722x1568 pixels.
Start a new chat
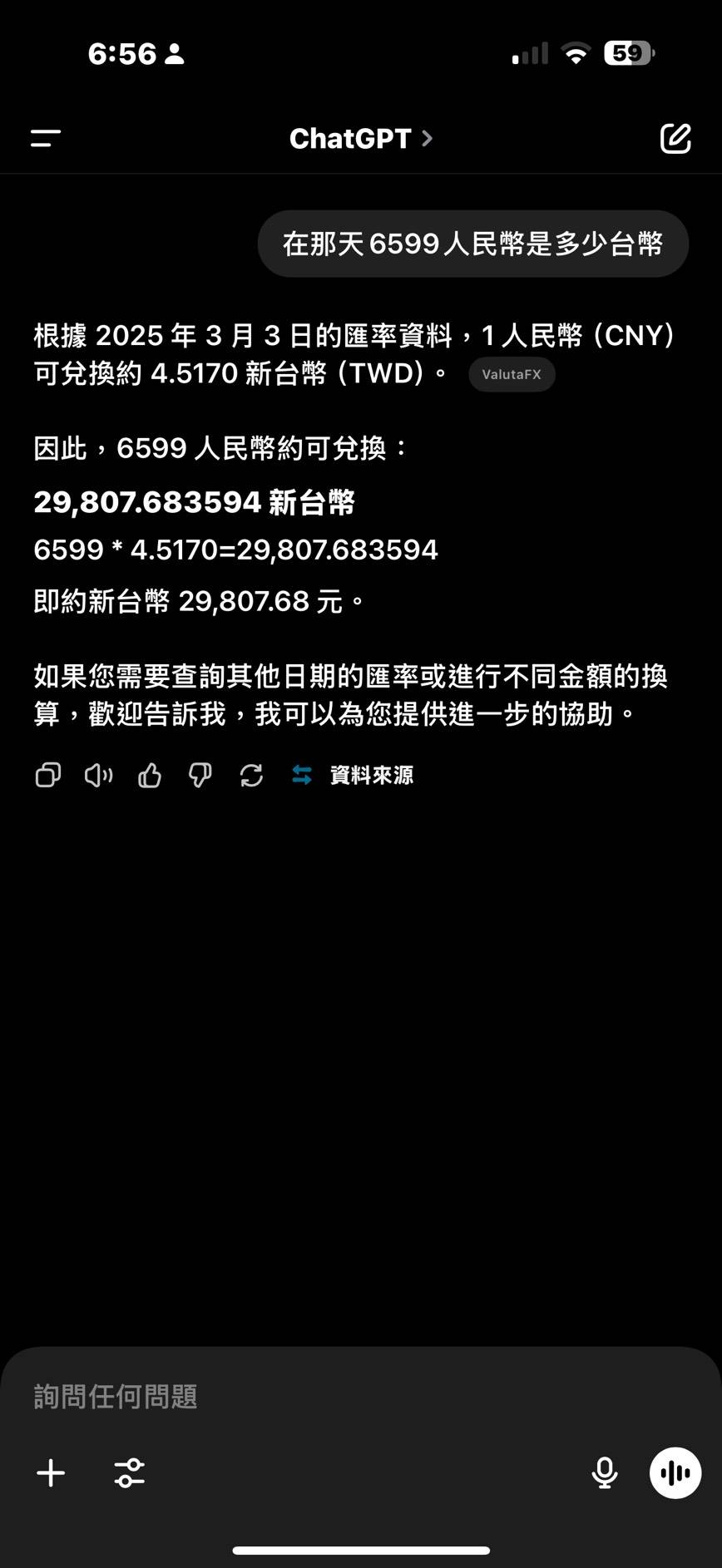[675, 138]
